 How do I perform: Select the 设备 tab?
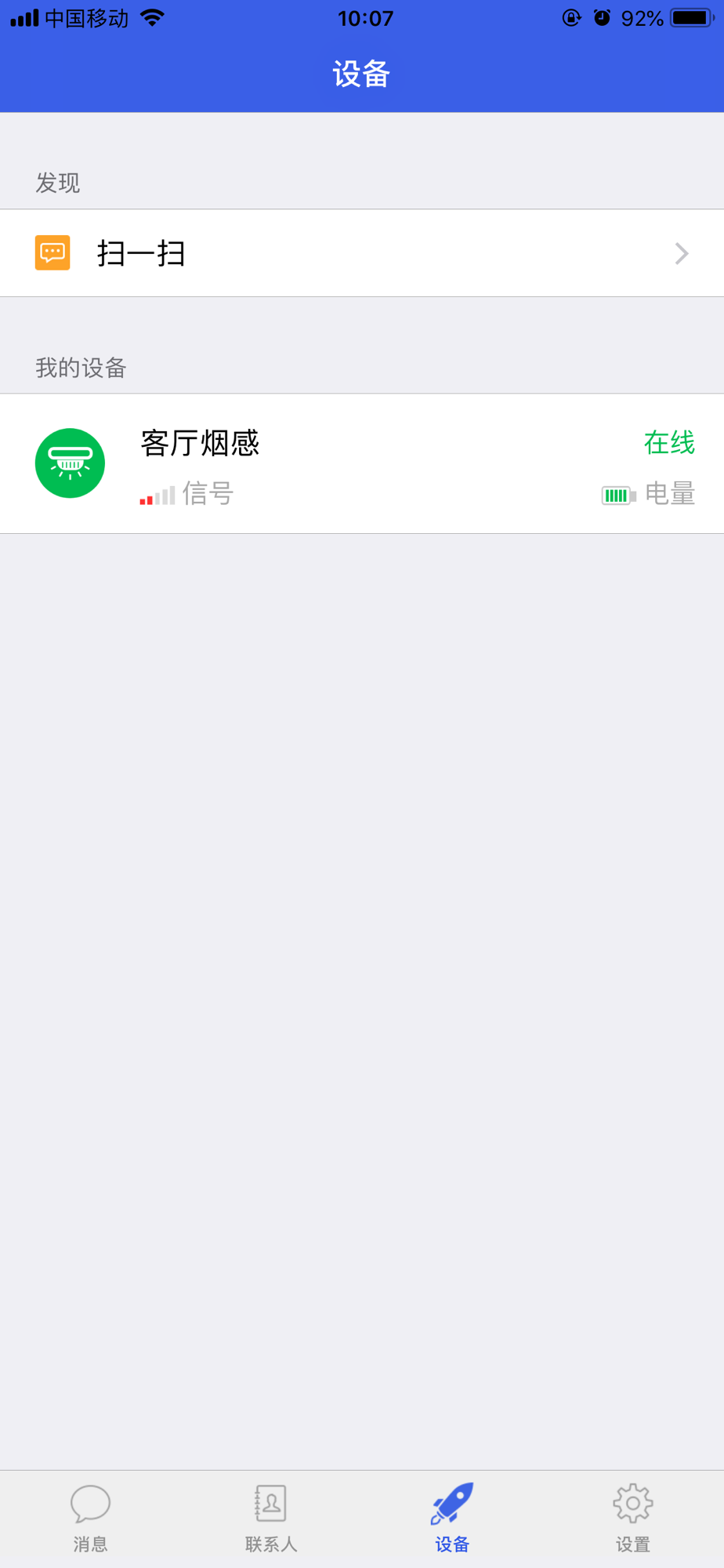(452, 1519)
